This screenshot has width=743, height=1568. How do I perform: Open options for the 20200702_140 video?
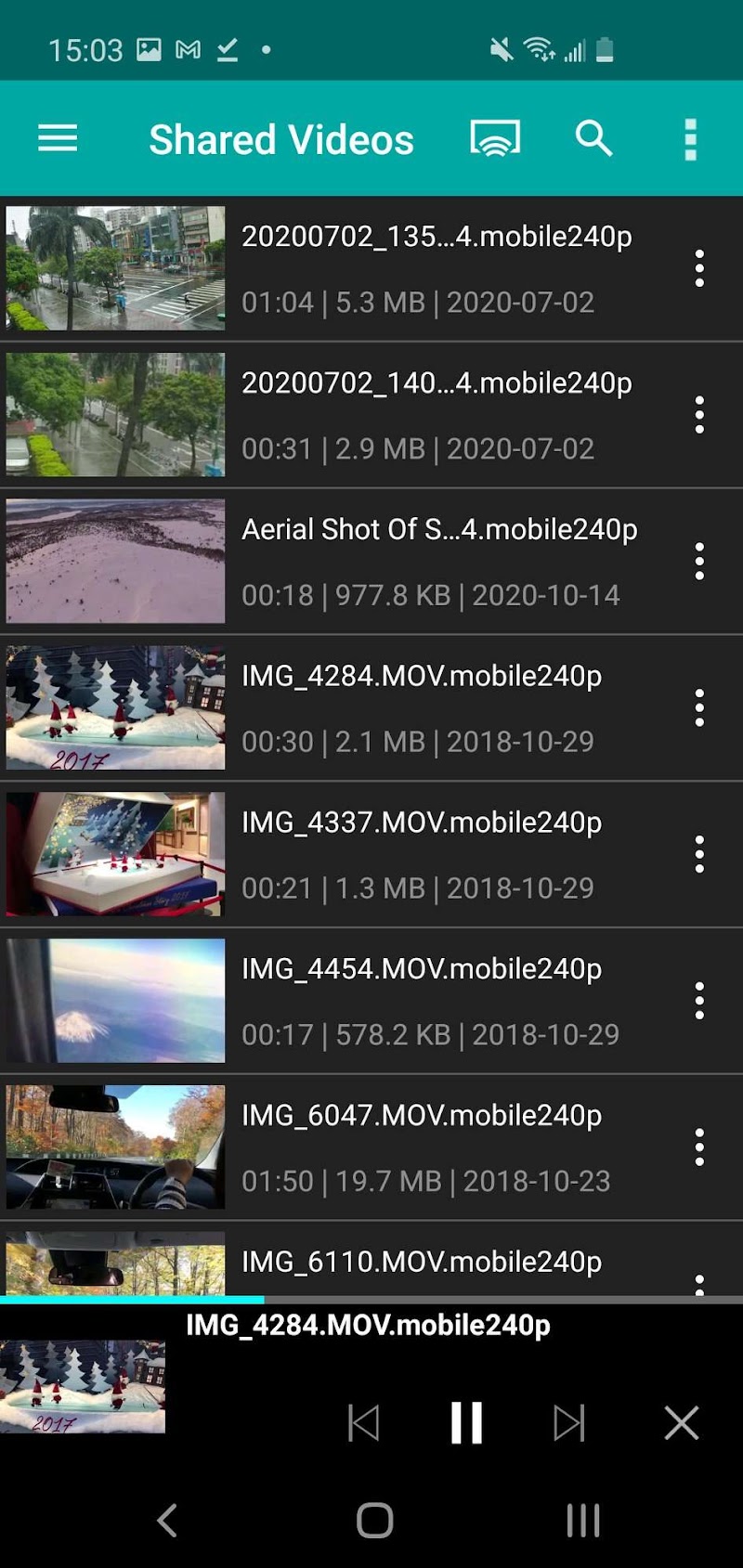coord(699,415)
